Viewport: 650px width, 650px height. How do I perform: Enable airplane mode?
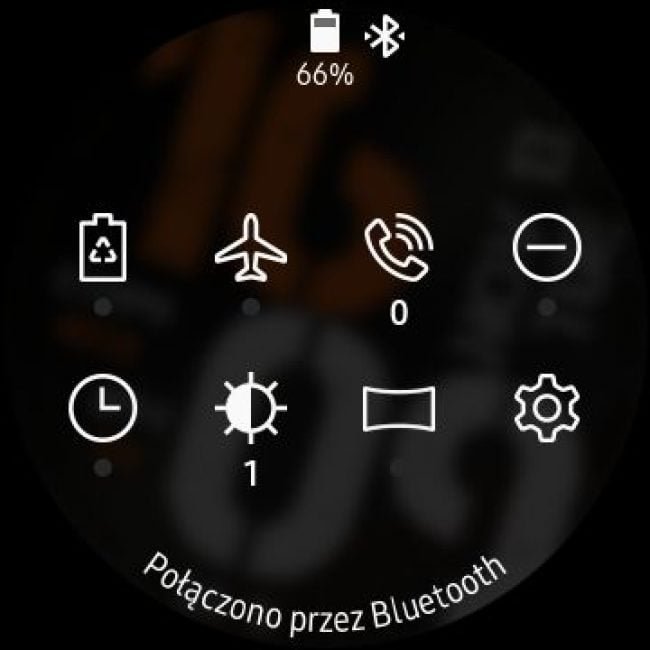pos(251,251)
